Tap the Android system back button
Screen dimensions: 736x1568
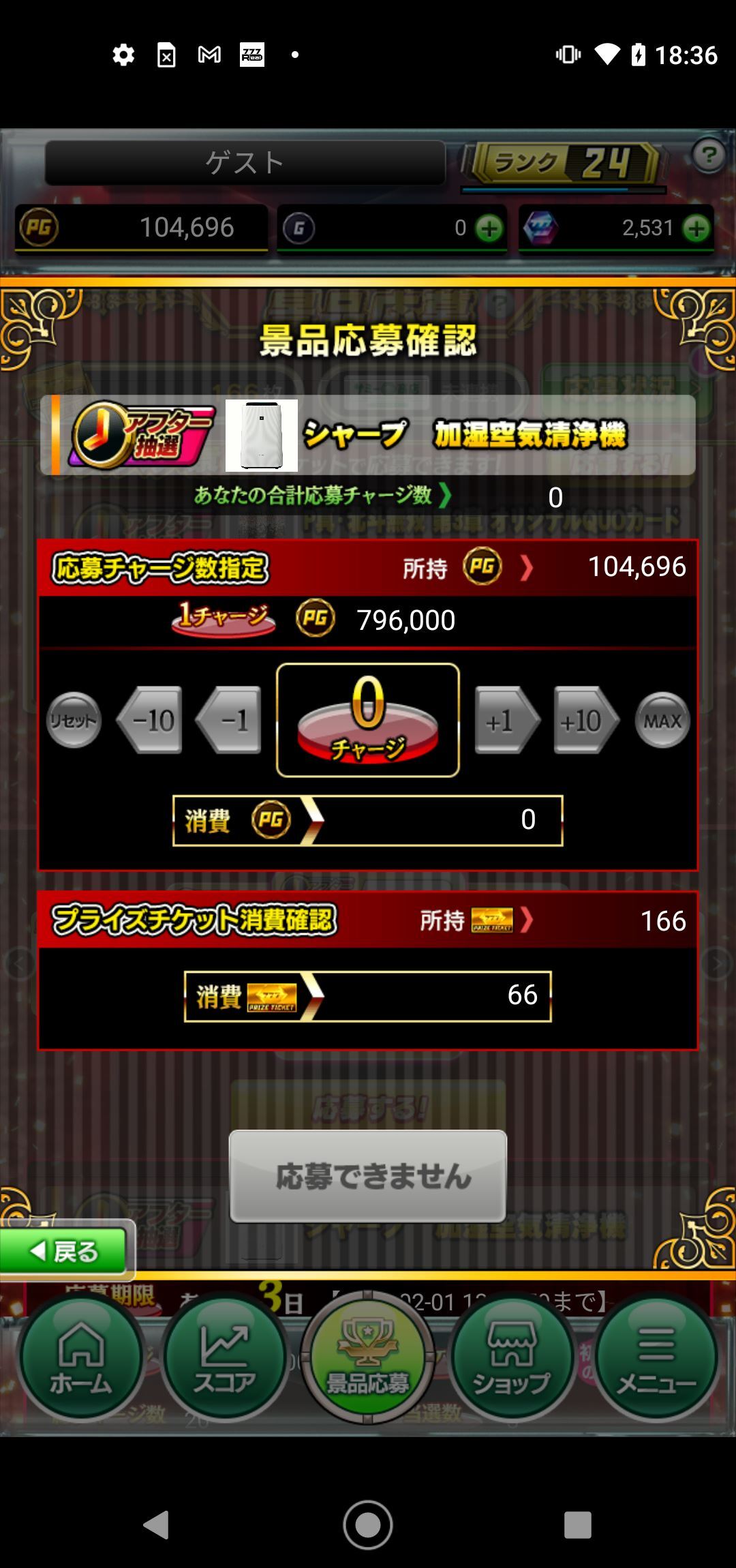click(x=157, y=1524)
